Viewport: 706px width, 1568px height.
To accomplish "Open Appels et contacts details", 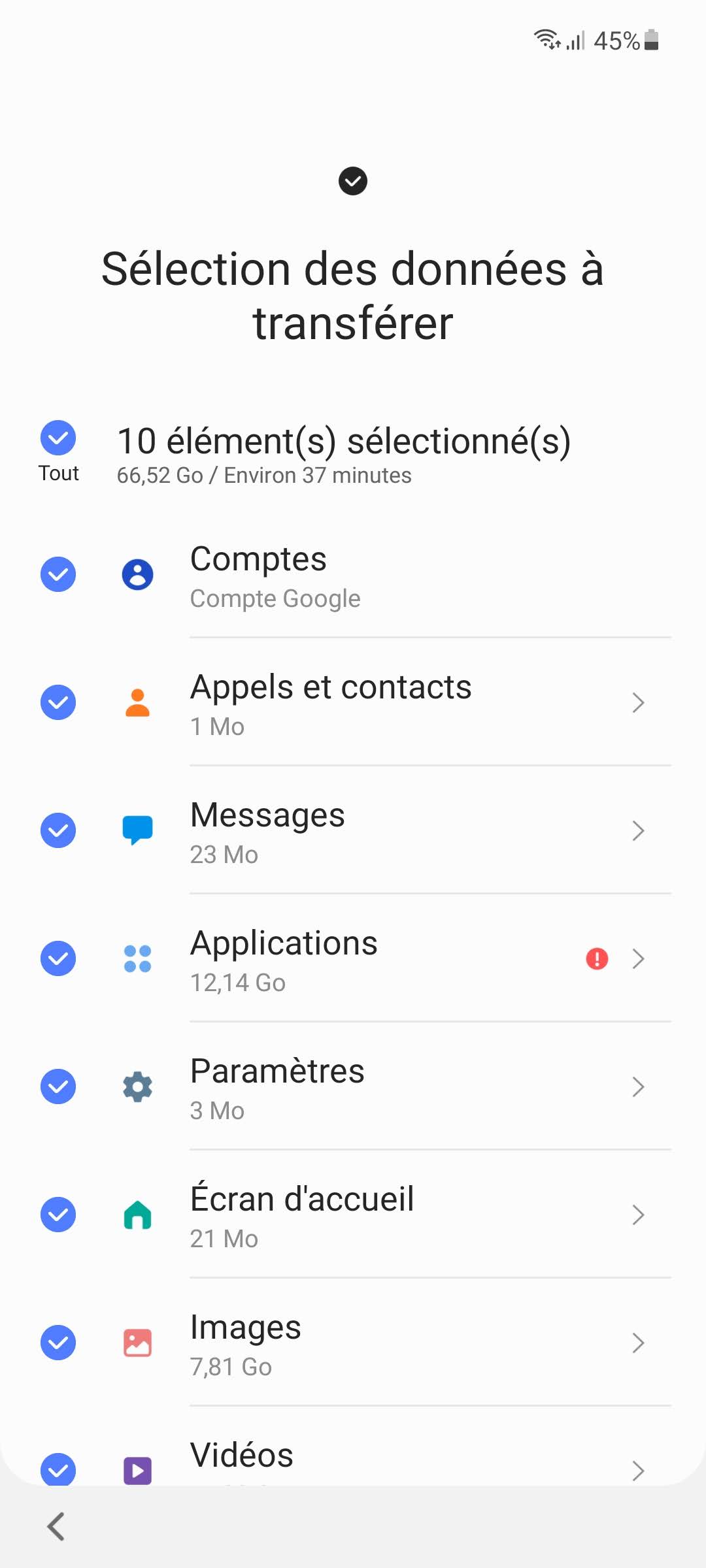I will coord(638,702).
